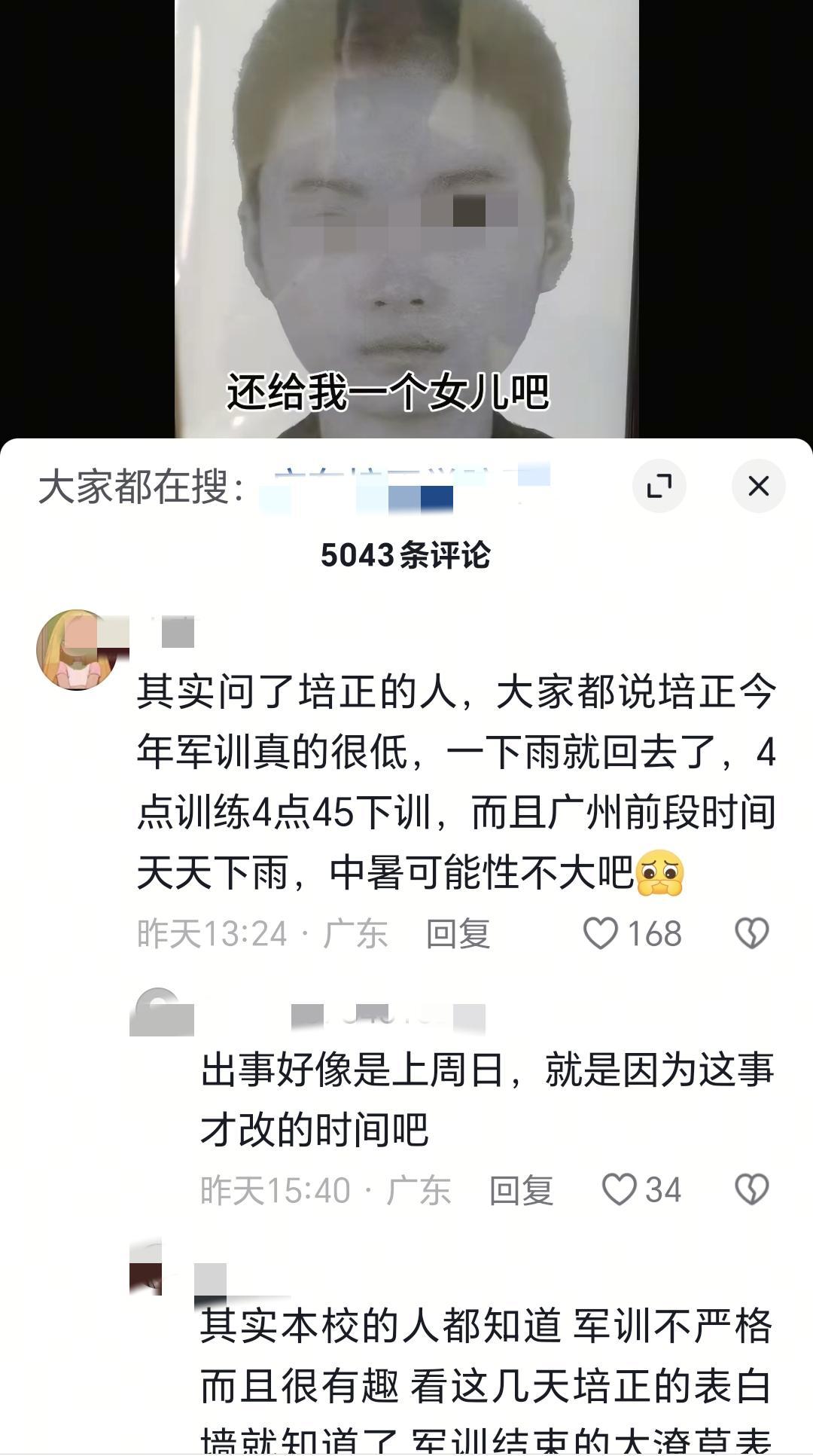Open the first commenter's blonde avatar profile

pos(77,649)
